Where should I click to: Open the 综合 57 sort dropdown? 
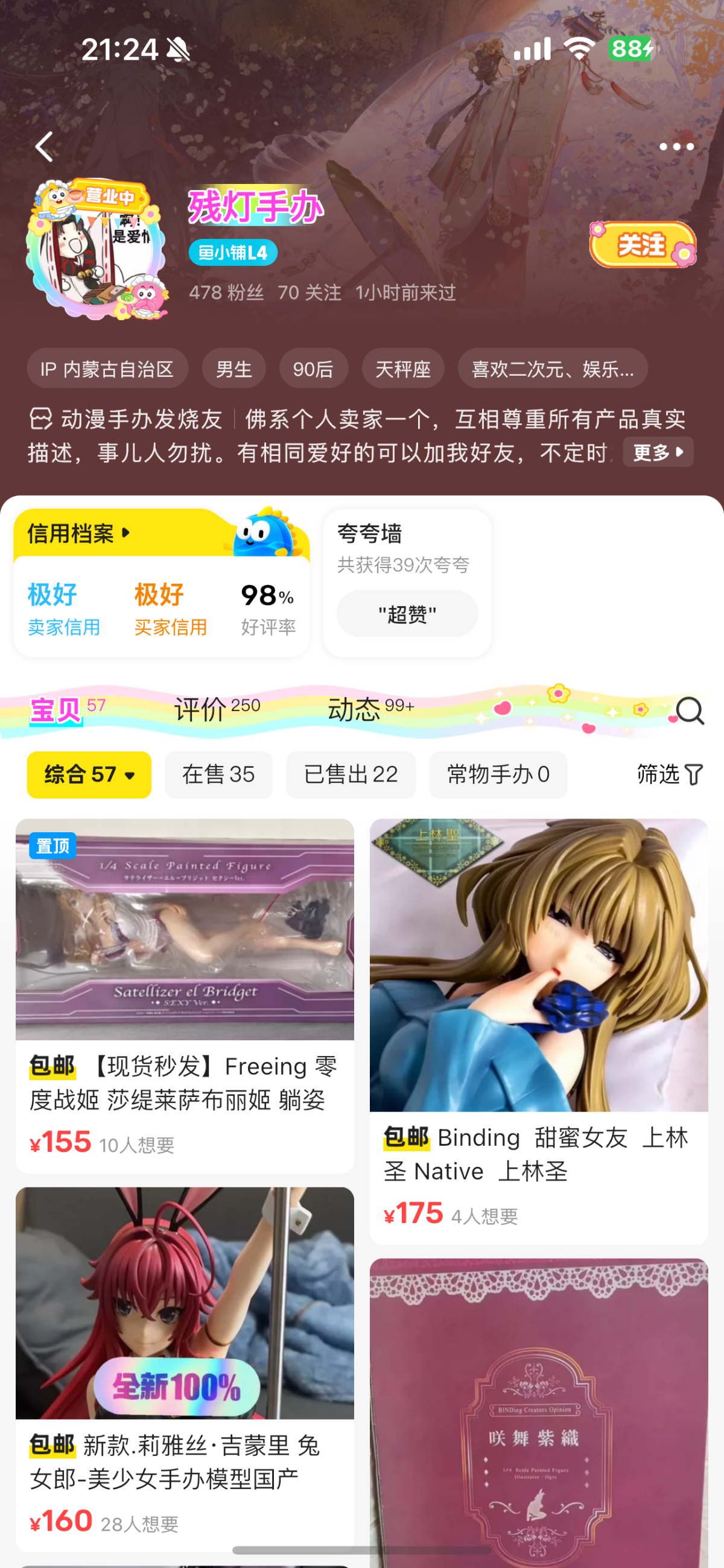click(89, 775)
